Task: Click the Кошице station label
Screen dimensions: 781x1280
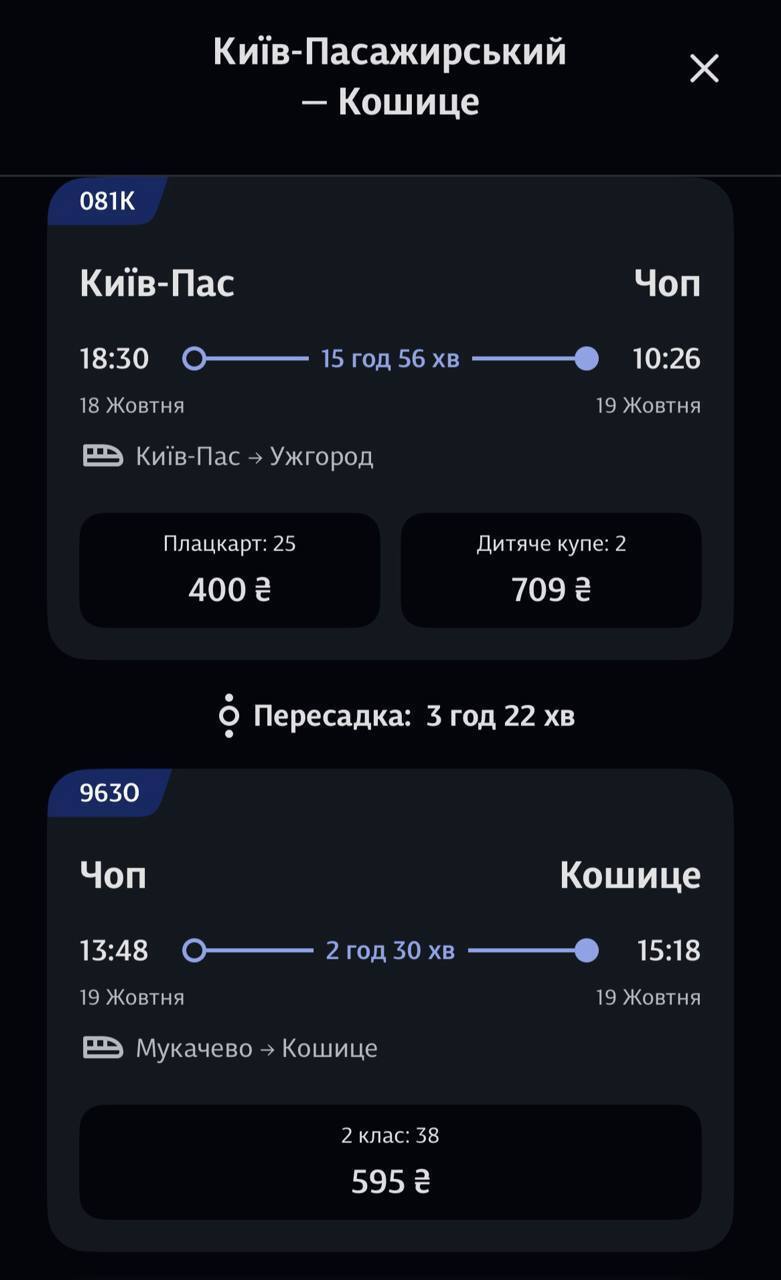Action: (x=631, y=875)
